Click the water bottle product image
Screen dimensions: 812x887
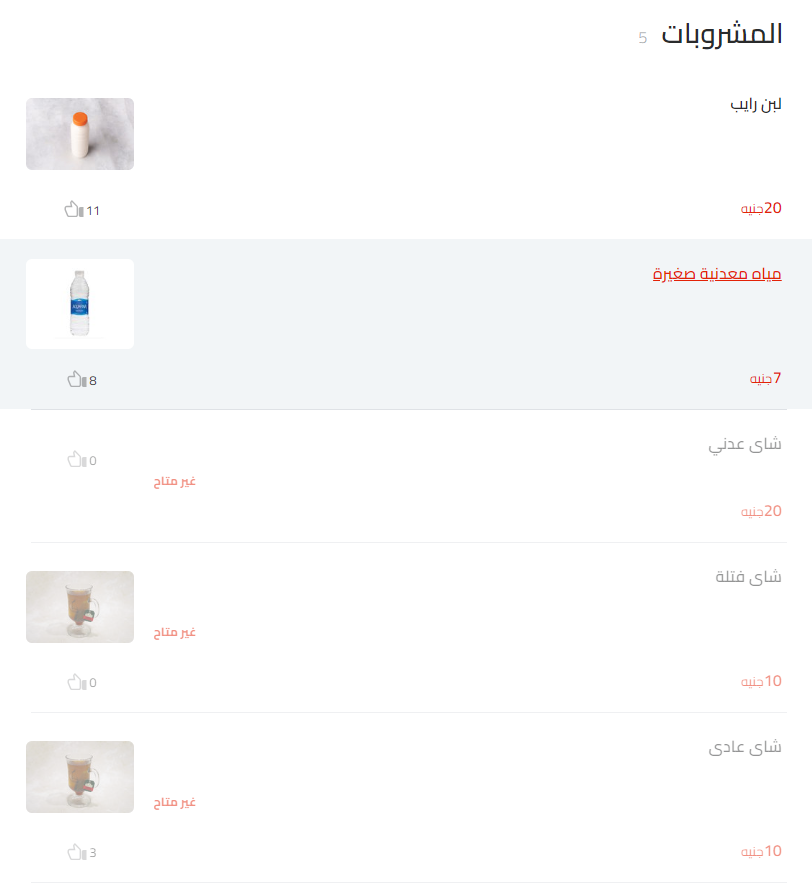pos(80,304)
